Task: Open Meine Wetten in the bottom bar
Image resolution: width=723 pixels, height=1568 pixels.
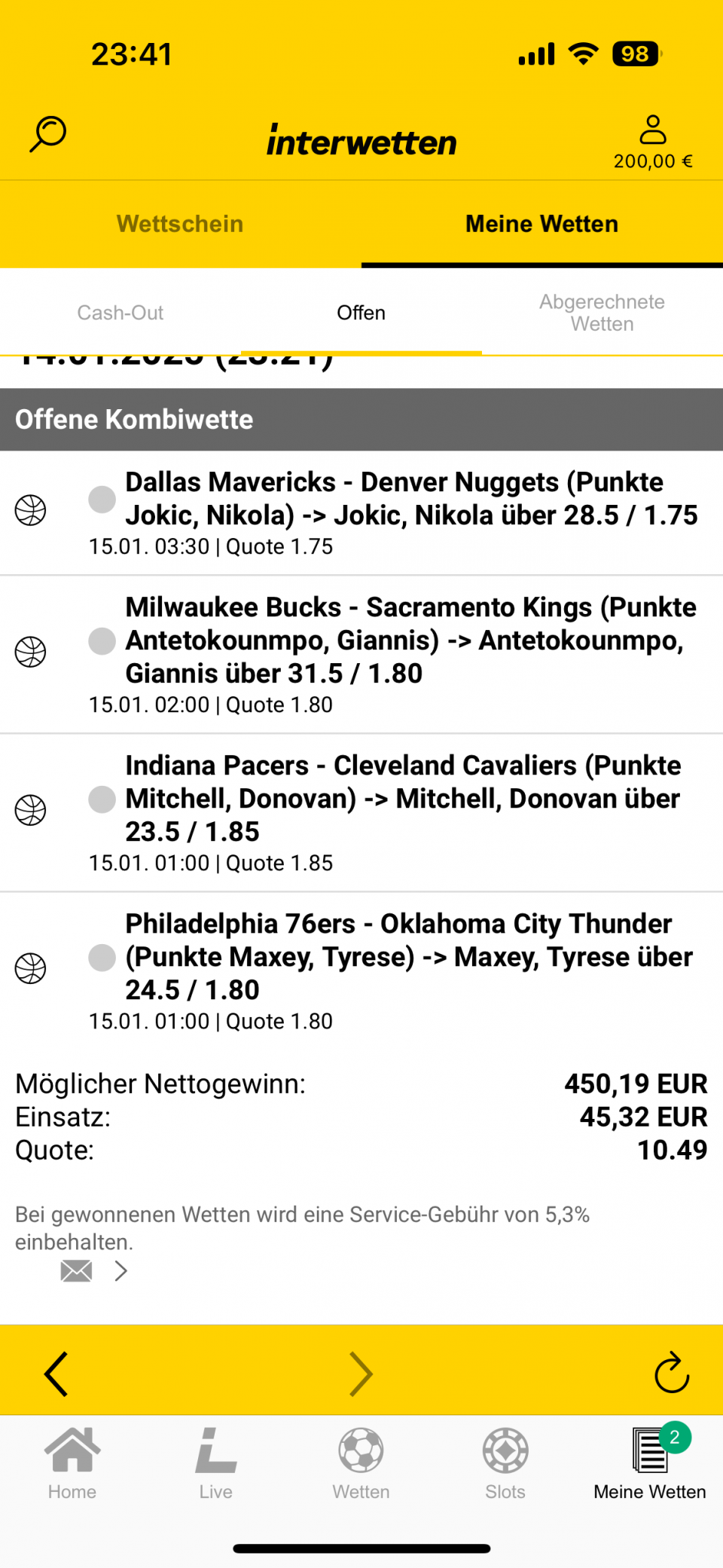Action: pyautogui.click(x=649, y=1463)
